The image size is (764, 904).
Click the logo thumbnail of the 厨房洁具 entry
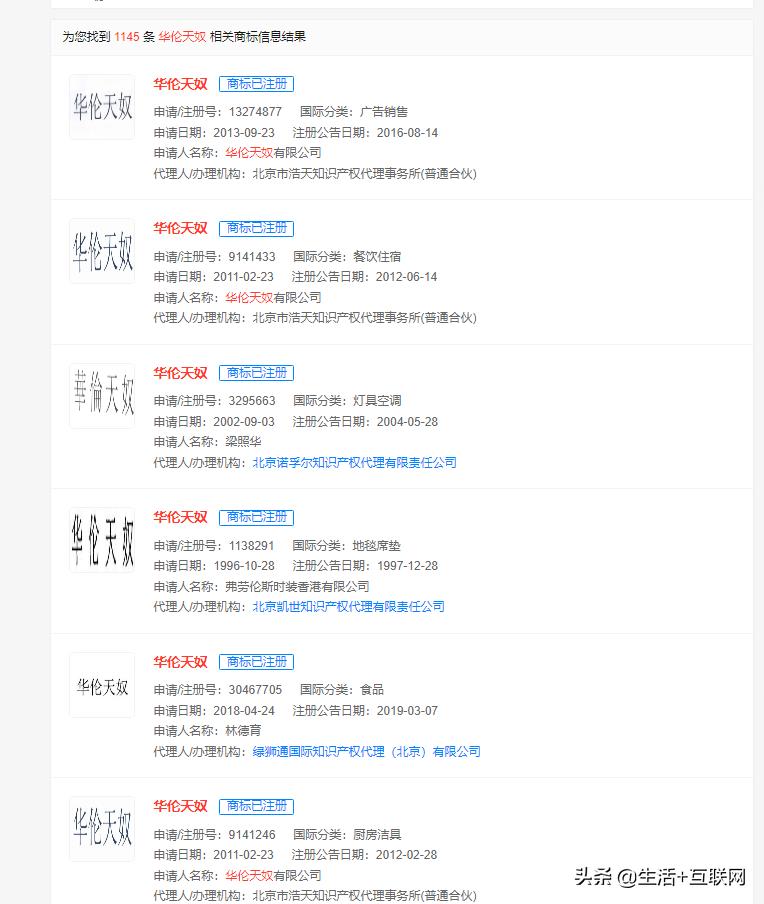click(x=101, y=828)
